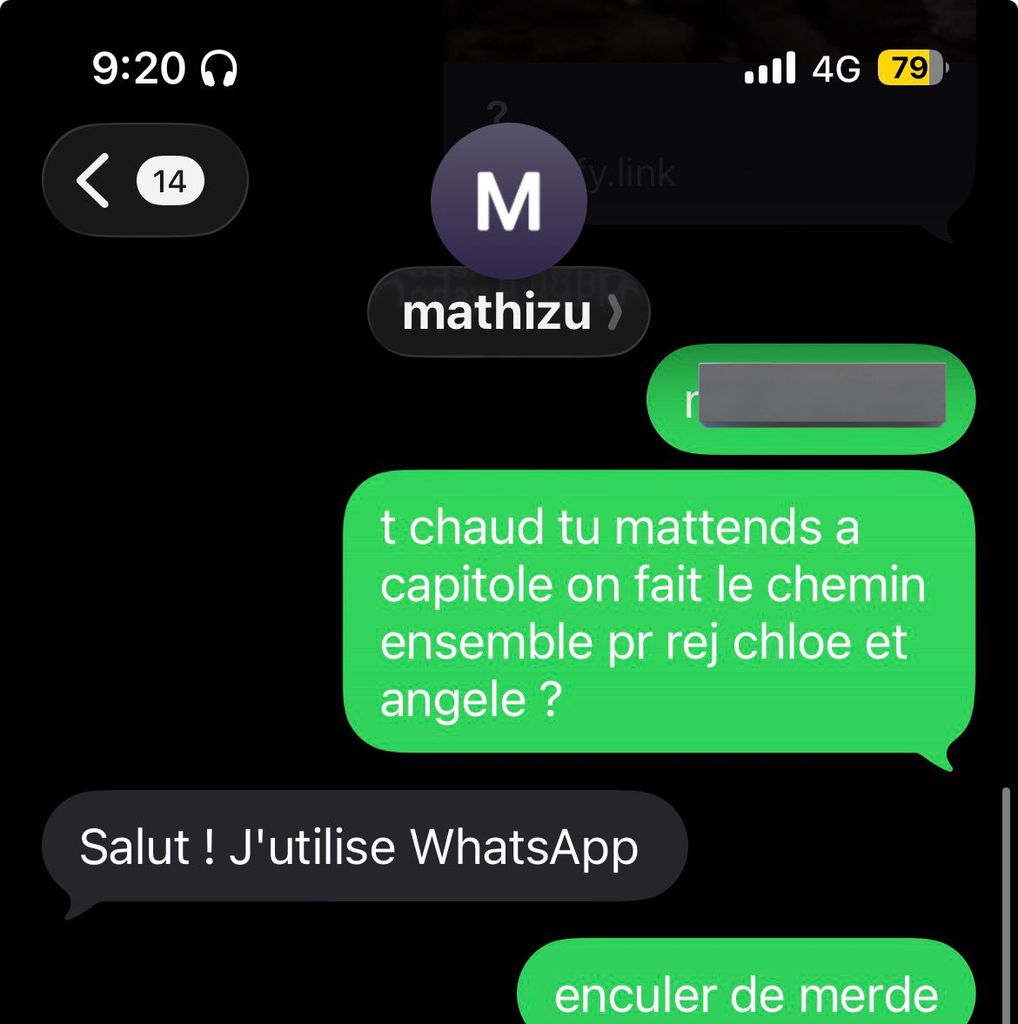1018x1024 pixels.
Task: Go back to the messages list
Action: pyautogui.click(x=143, y=181)
